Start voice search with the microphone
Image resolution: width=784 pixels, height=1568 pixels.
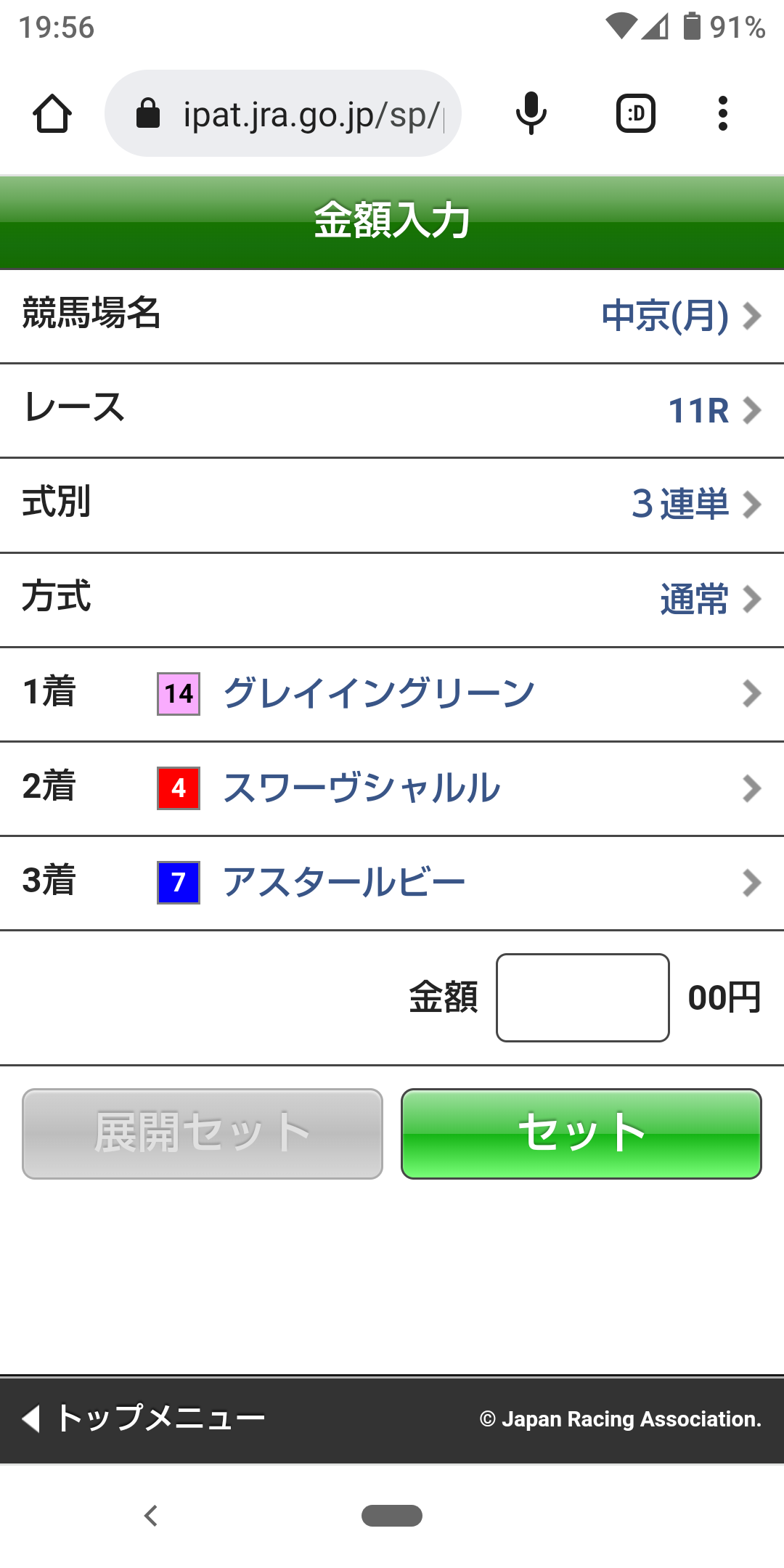pos(531,114)
